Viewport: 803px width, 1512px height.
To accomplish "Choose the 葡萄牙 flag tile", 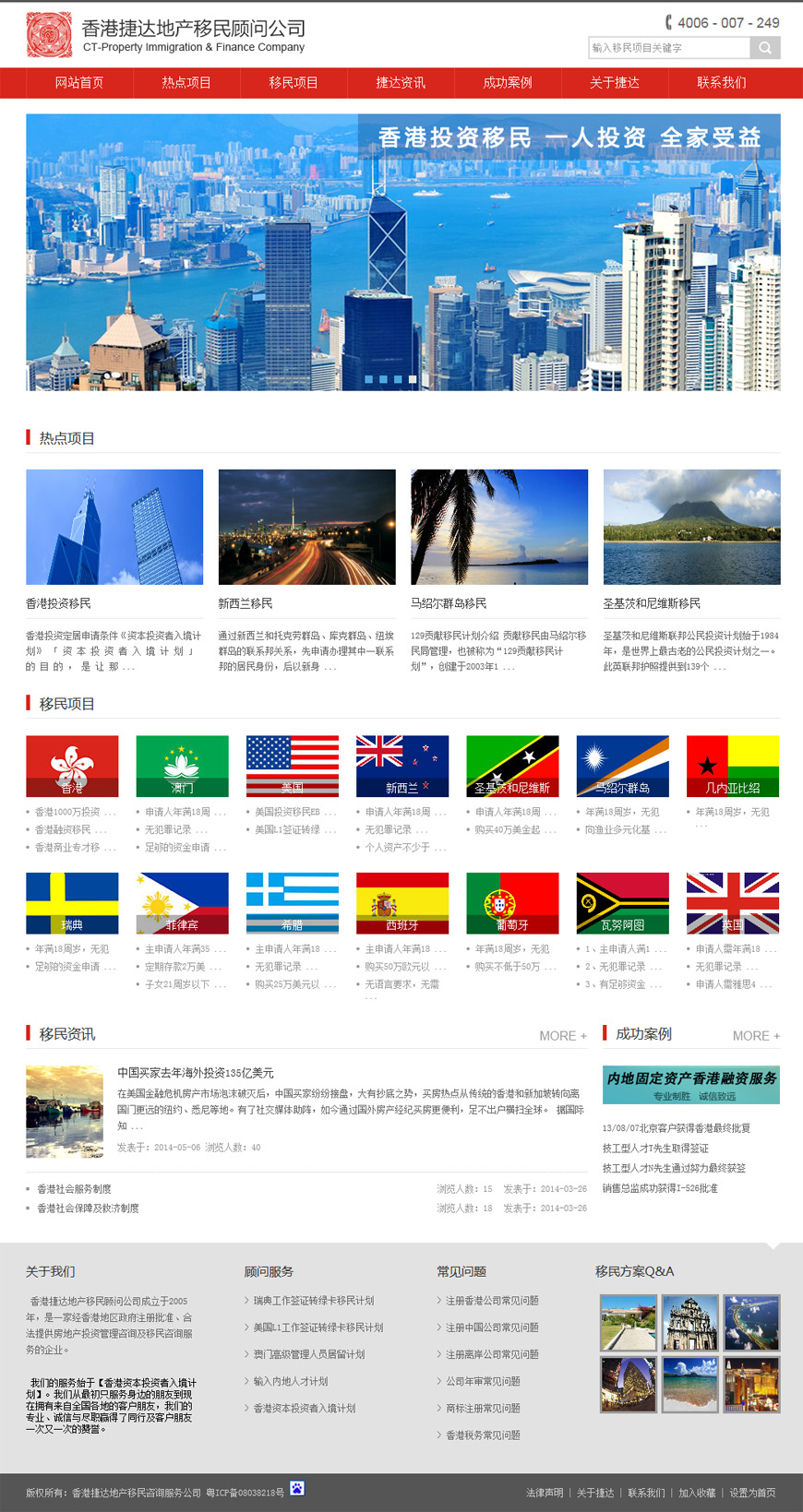I will [512, 903].
